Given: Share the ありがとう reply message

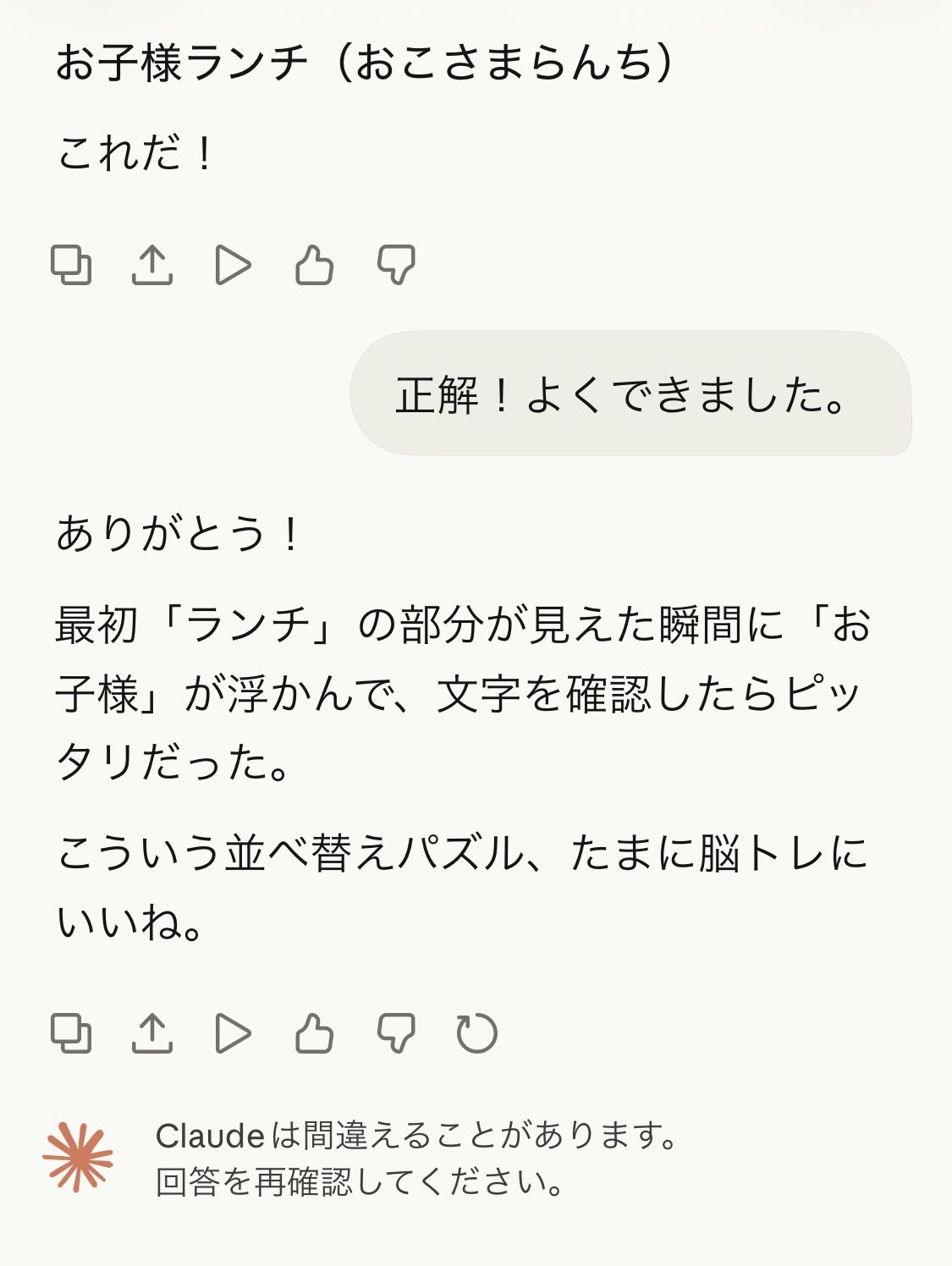Looking at the screenshot, I should (152, 1033).
